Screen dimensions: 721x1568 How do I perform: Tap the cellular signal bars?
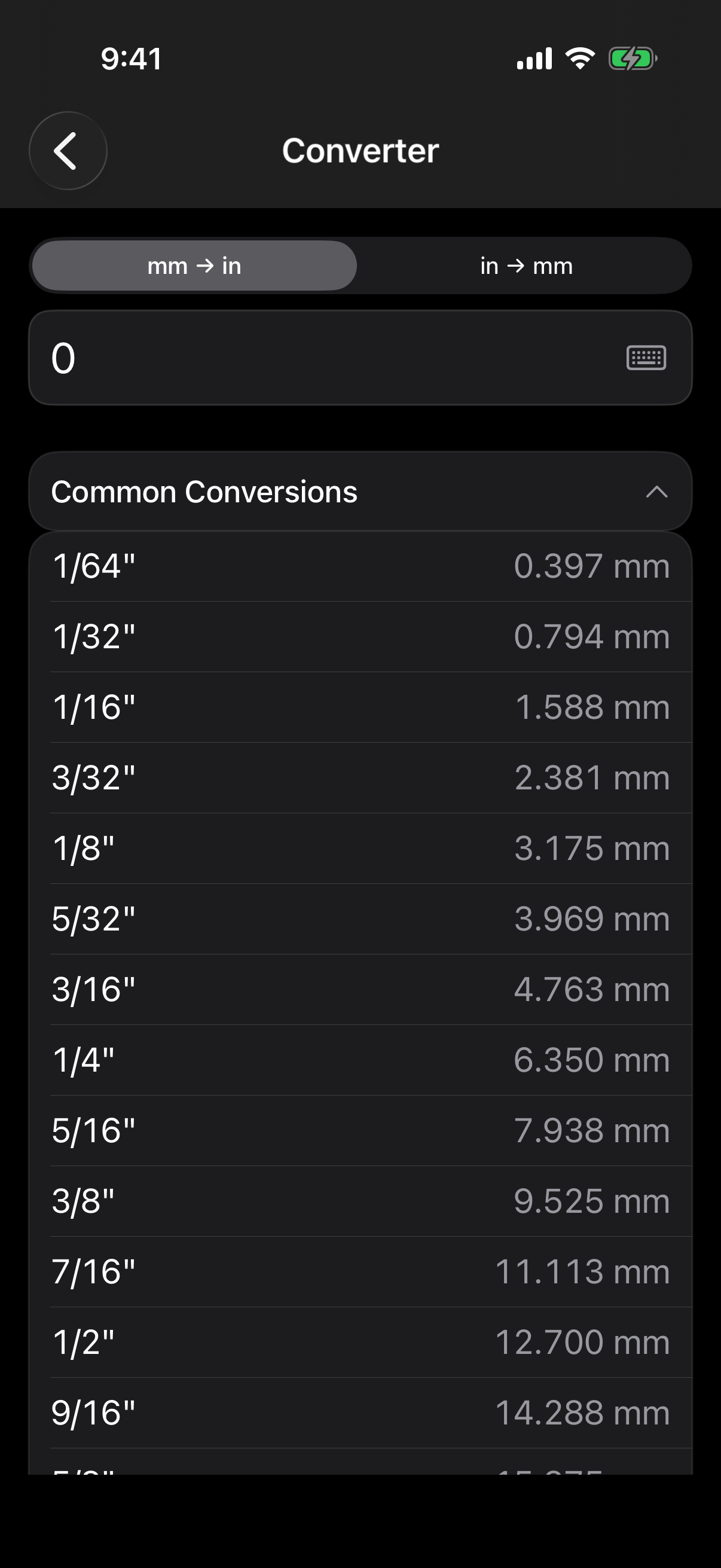pyautogui.click(x=534, y=58)
